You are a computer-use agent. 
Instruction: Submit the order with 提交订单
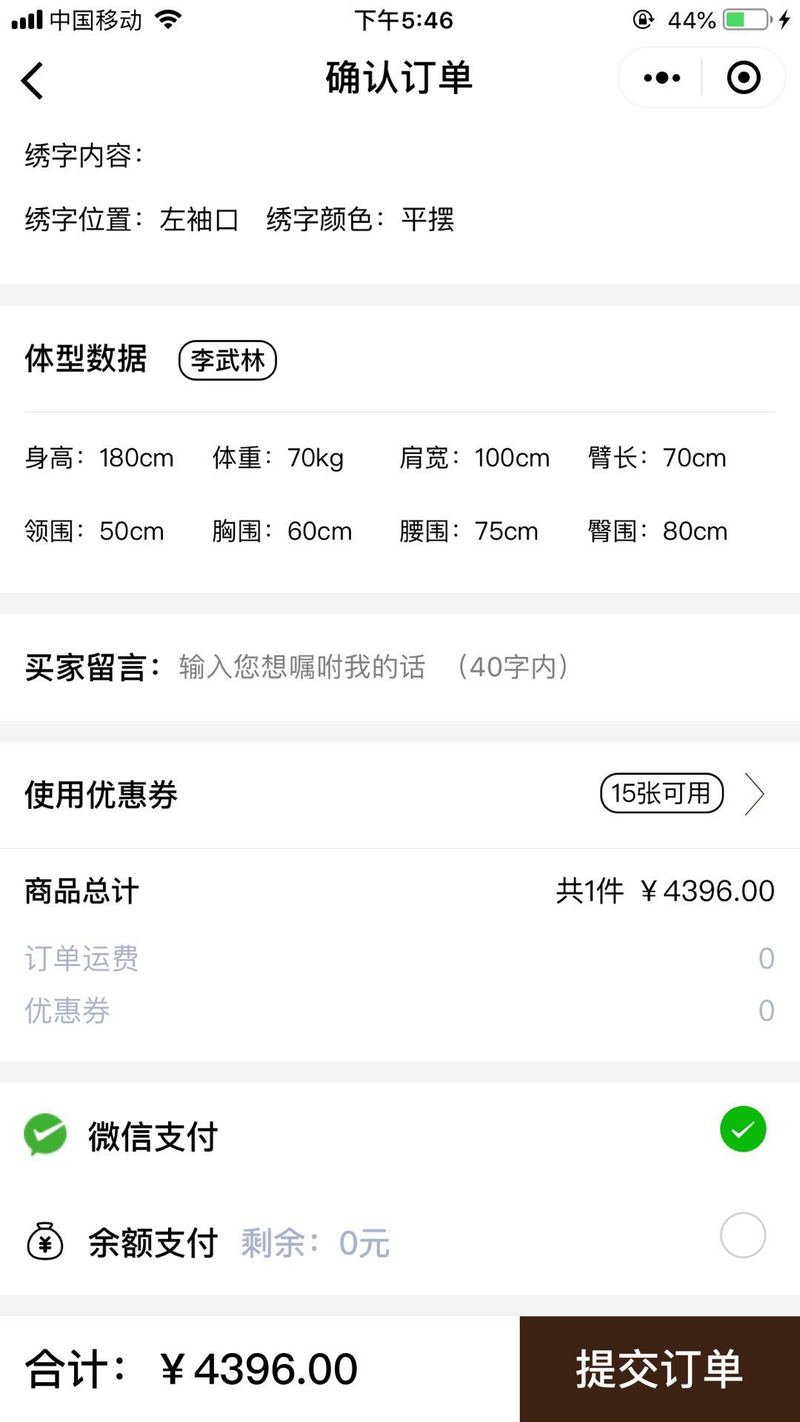click(x=660, y=1369)
